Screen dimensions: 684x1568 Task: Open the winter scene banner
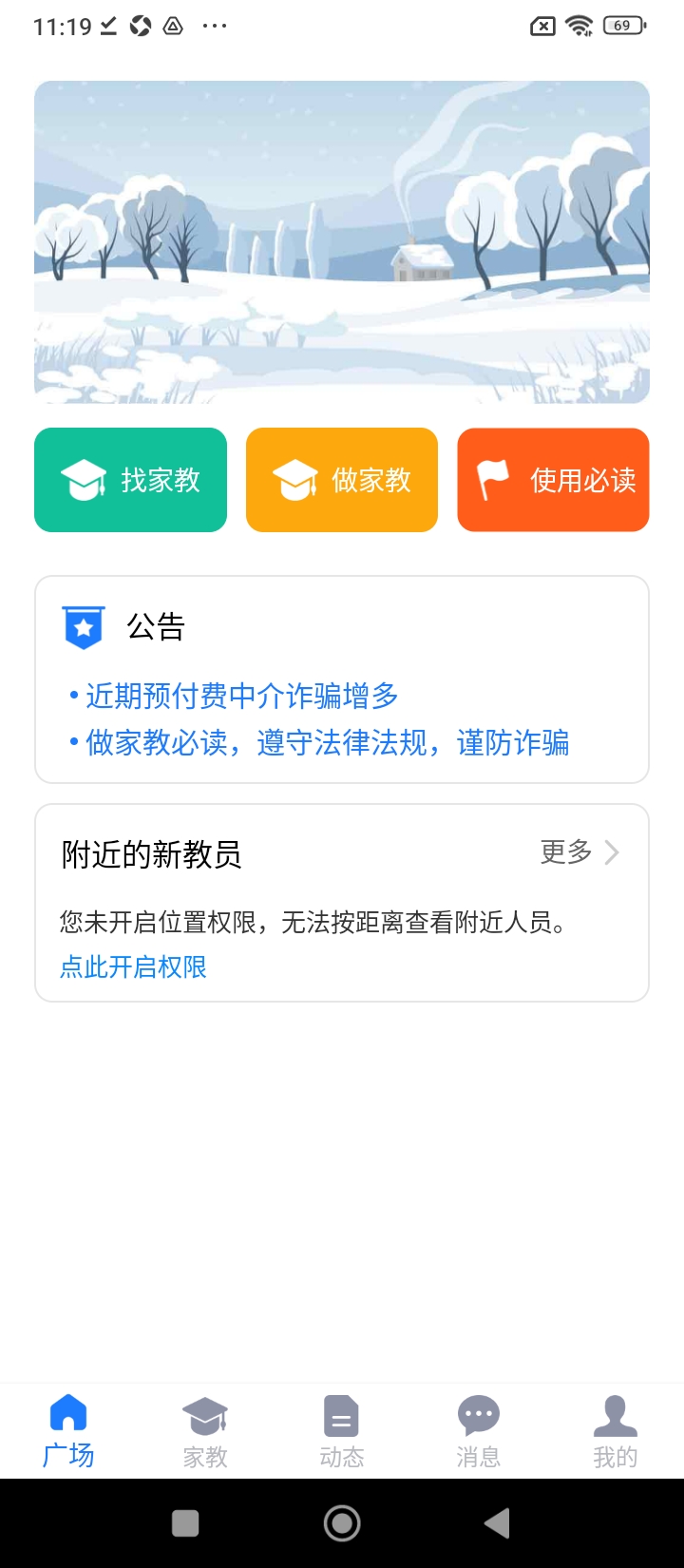click(x=342, y=242)
